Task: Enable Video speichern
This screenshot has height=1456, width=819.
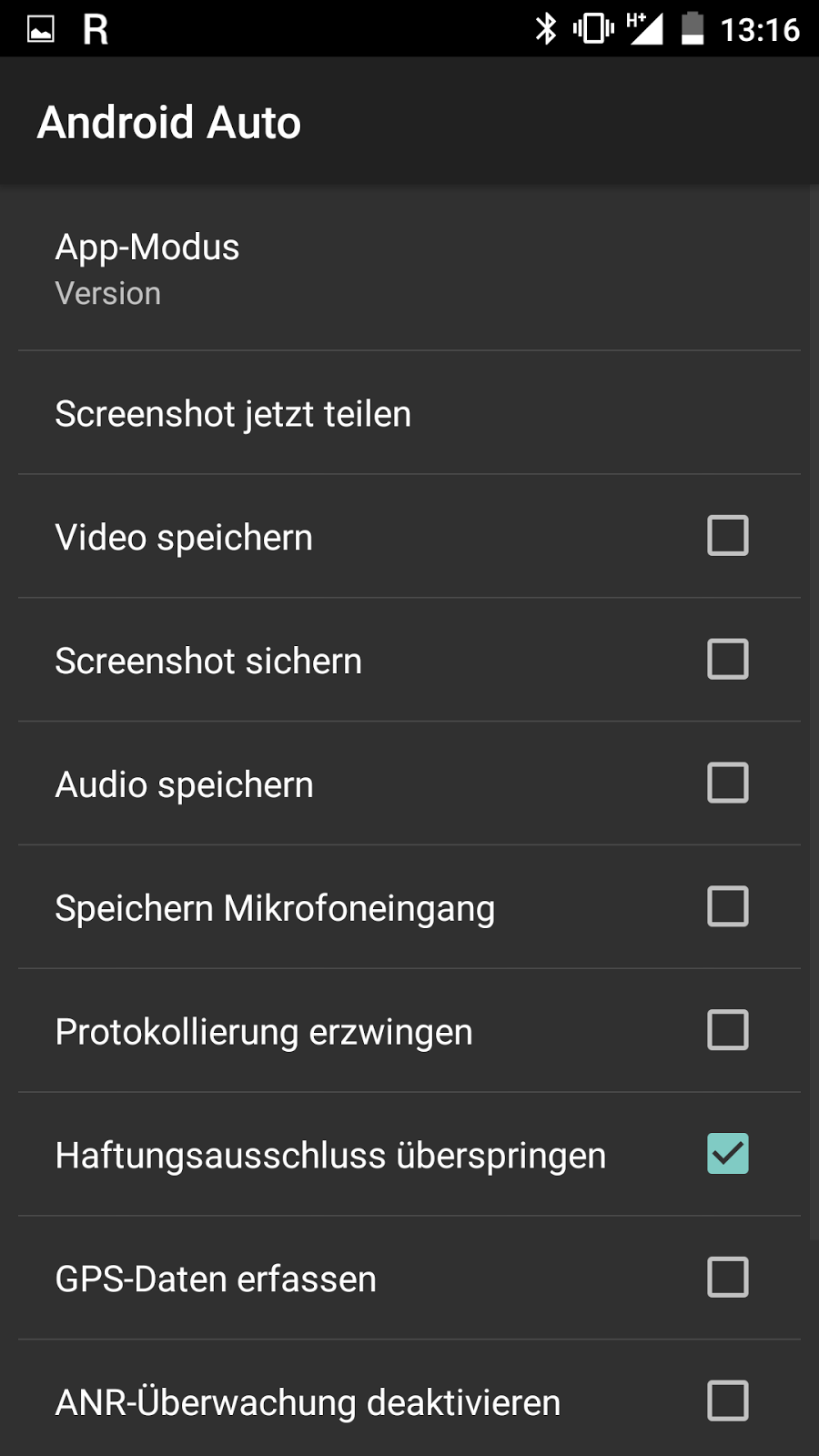Action: click(x=726, y=536)
